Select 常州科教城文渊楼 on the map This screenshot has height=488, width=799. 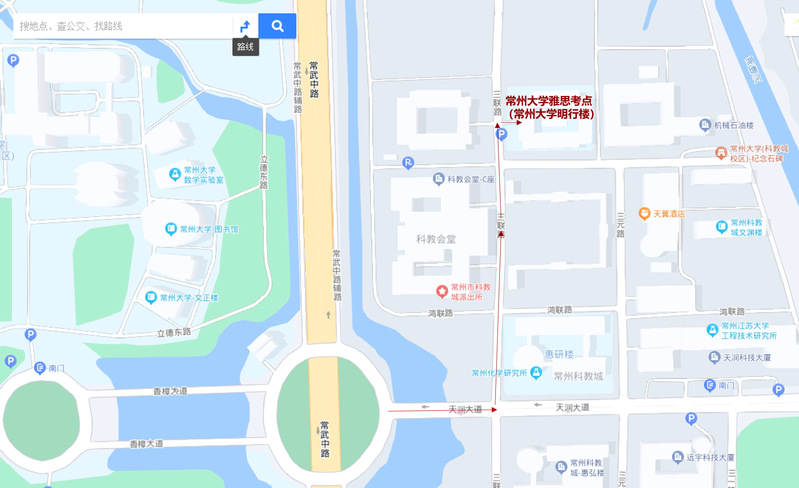(722, 226)
